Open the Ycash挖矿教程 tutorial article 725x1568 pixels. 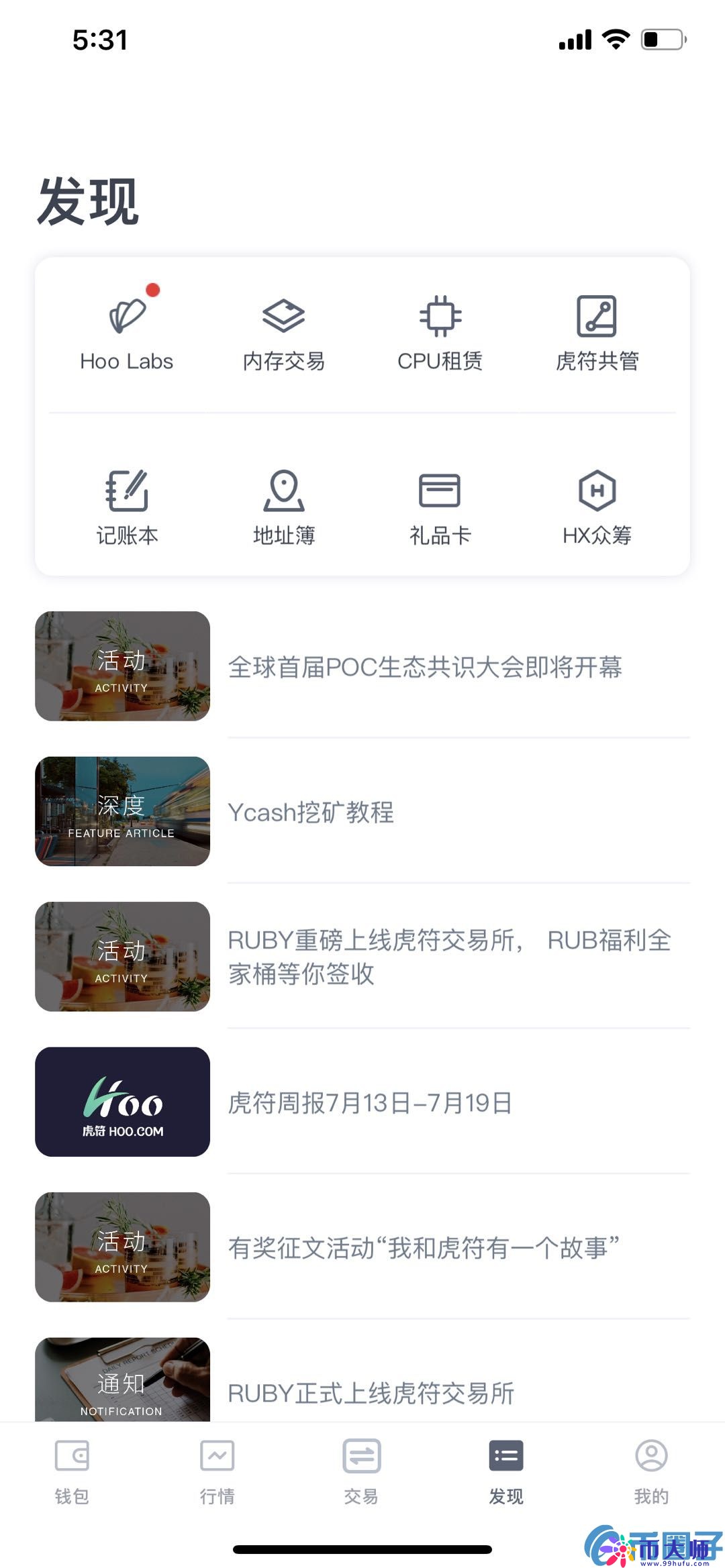point(312,813)
